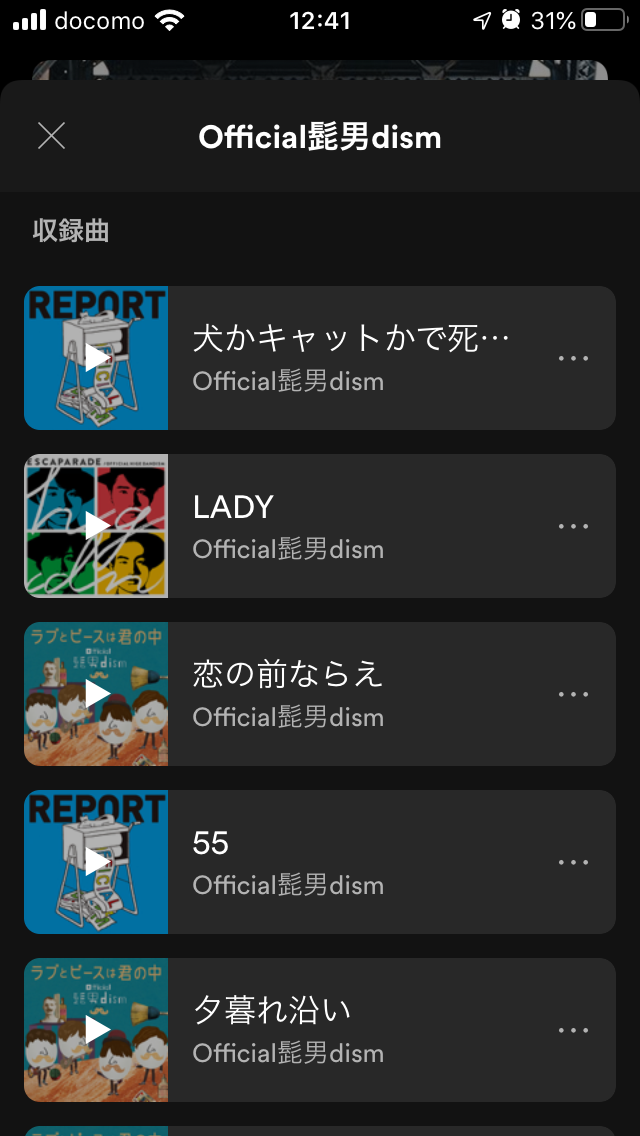
Task: Open more options for LADY
Action: (x=573, y=526)
